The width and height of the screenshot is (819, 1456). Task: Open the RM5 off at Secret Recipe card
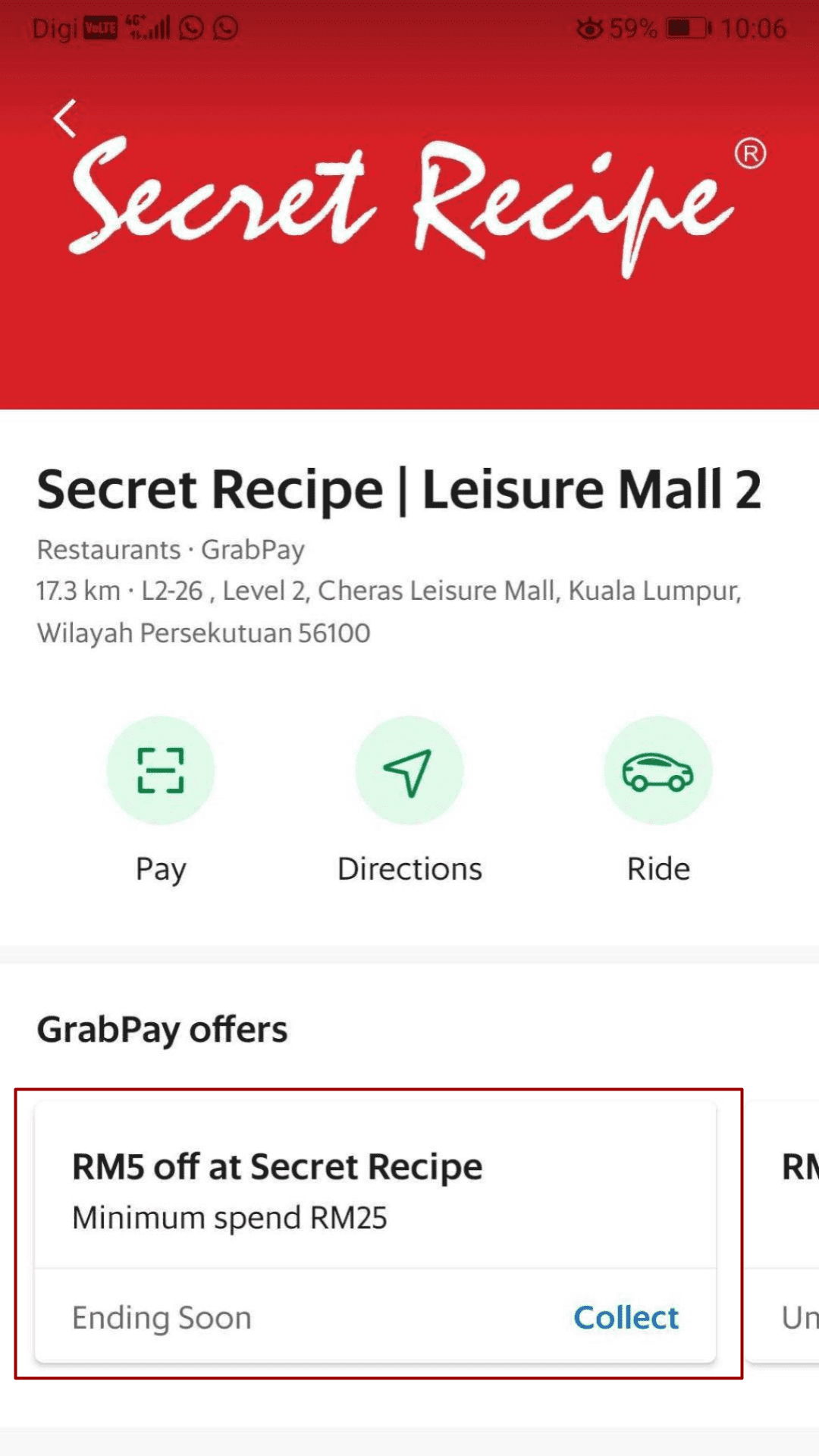tap(375, 1232)
